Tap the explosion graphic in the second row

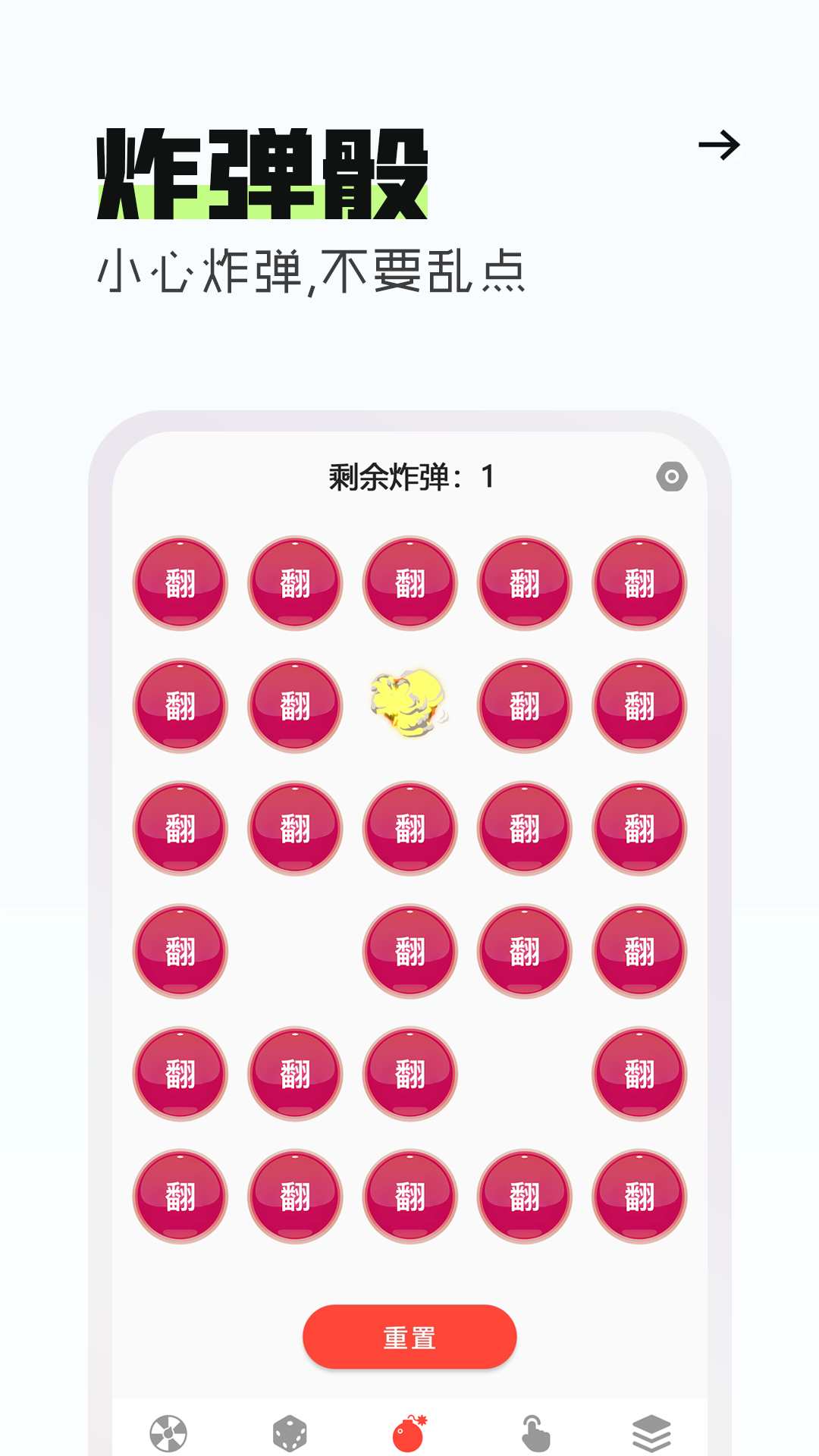(x=408, y=705)
